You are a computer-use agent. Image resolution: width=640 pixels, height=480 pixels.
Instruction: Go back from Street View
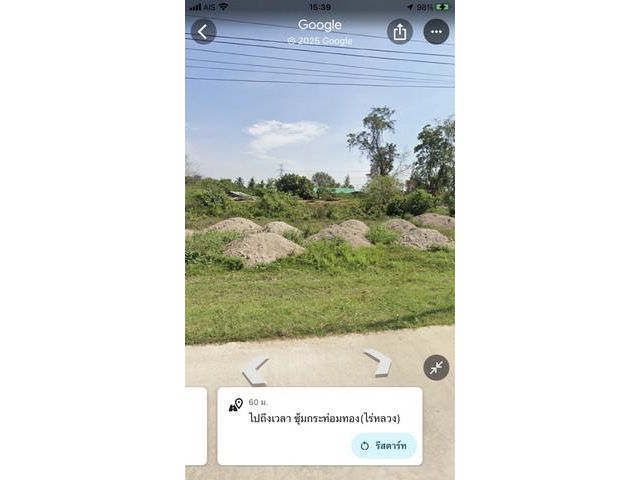point(203,32)
